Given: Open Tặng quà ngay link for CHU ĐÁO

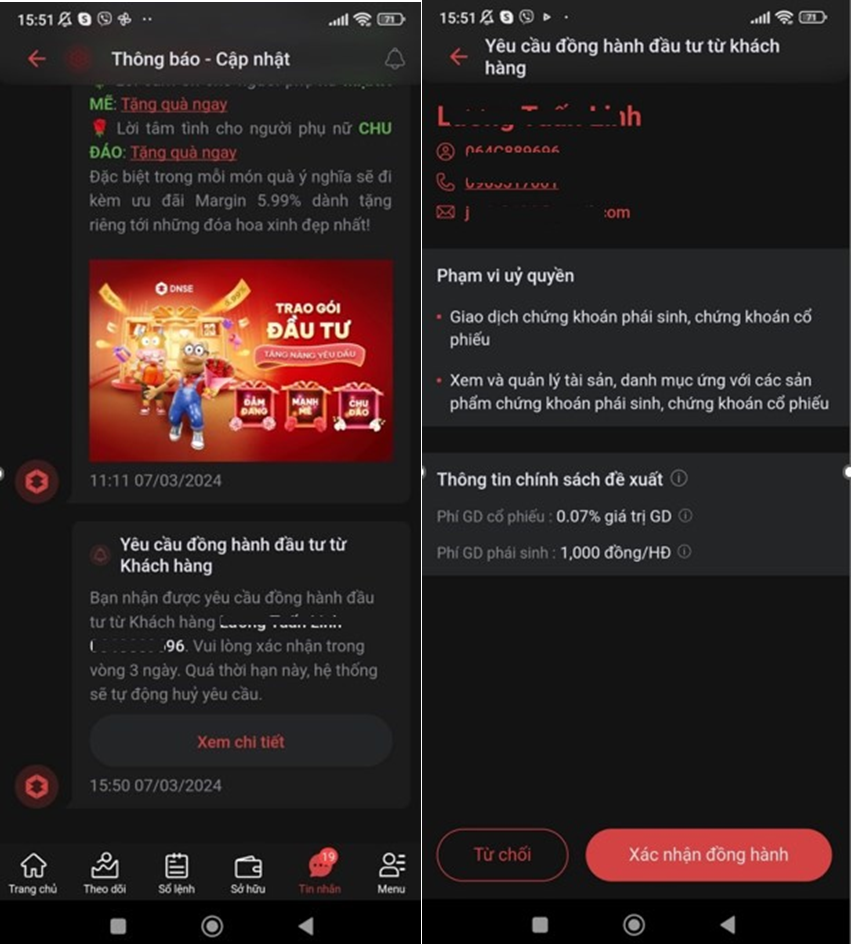Looking at the screenshot, I should (x=183, y=152).
